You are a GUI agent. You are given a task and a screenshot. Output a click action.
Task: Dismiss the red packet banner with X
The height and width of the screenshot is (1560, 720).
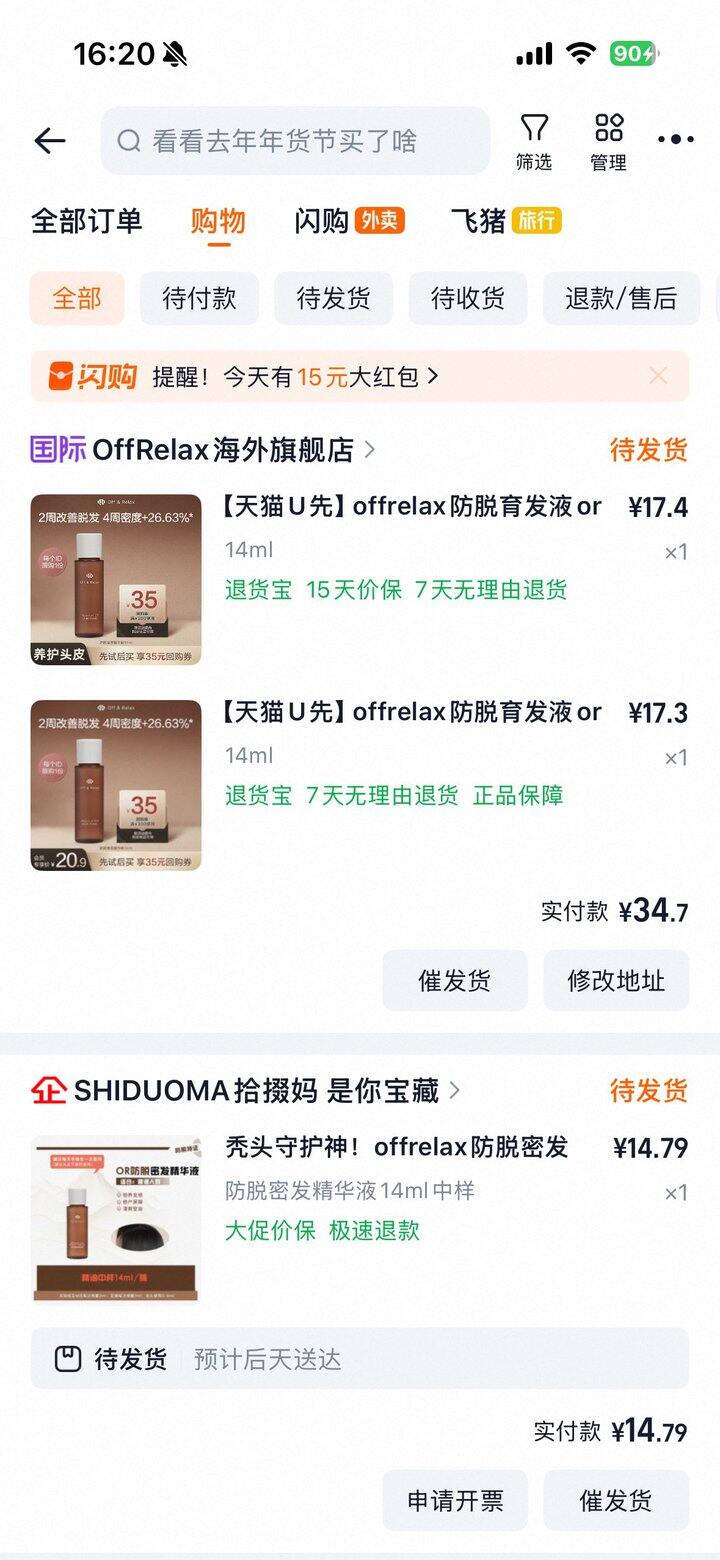click(x=658, y=375)
